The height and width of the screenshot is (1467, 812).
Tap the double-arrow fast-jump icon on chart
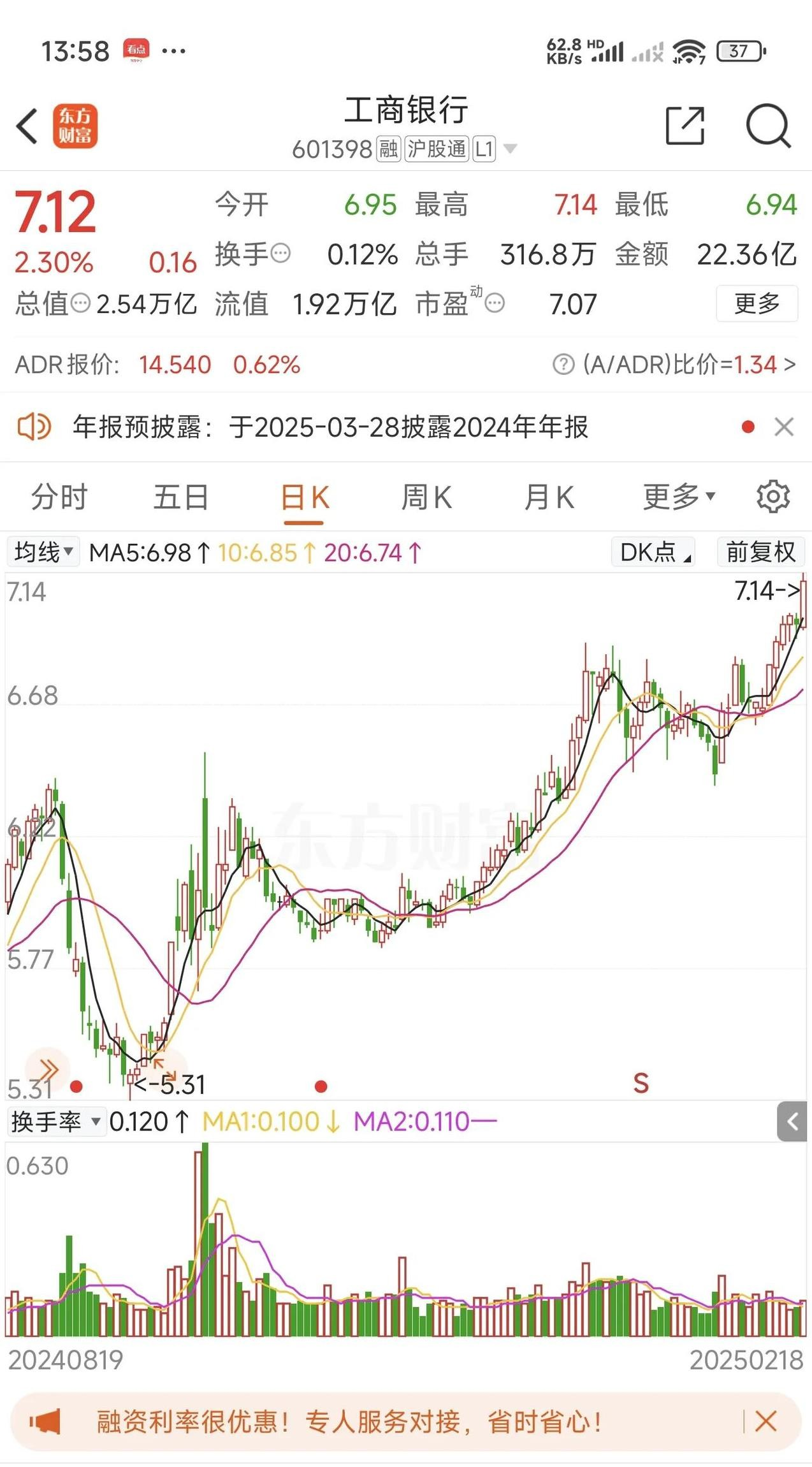pos(50,1070)
